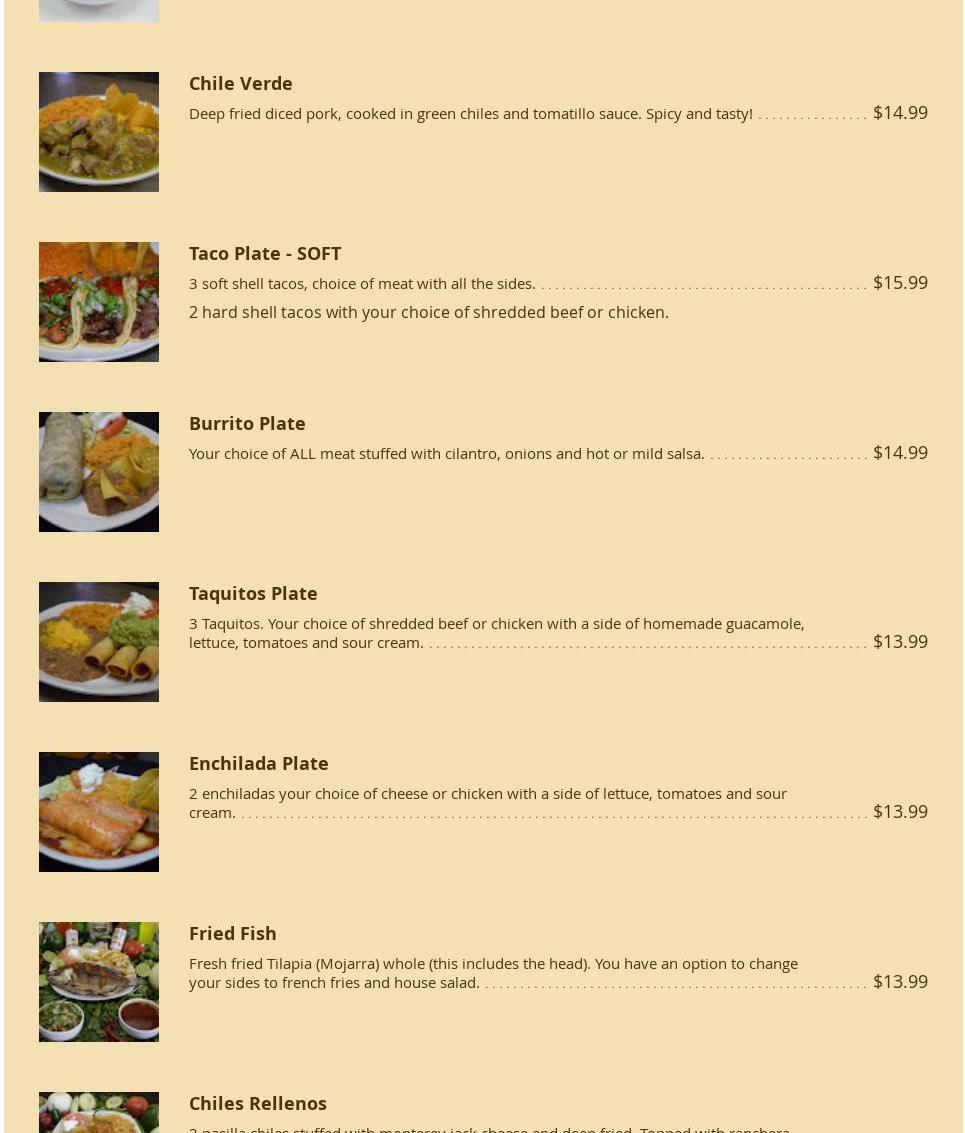Open the Chile Verde dish photo

point(98,132)
